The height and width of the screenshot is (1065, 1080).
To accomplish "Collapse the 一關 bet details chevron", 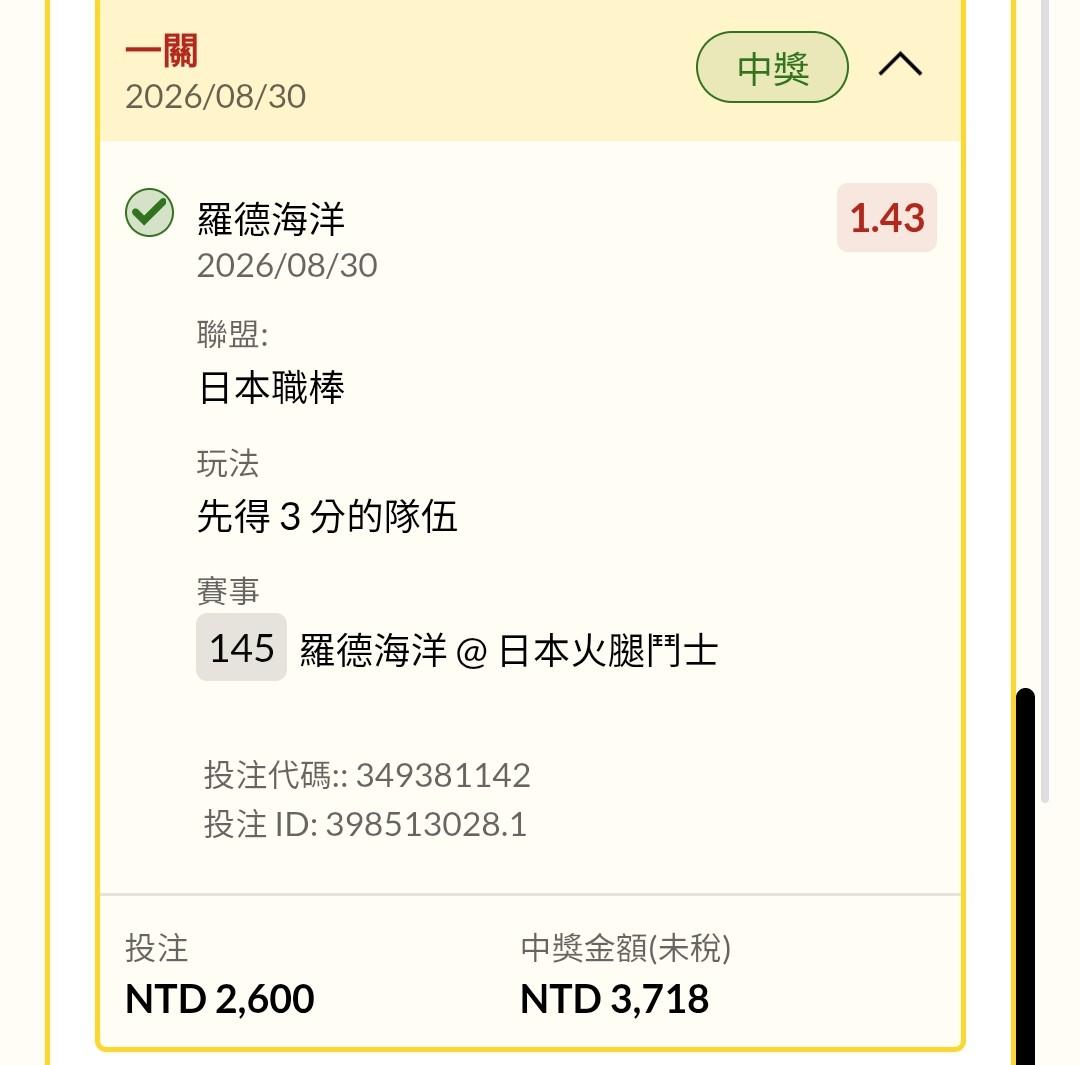I will (900, 65).
